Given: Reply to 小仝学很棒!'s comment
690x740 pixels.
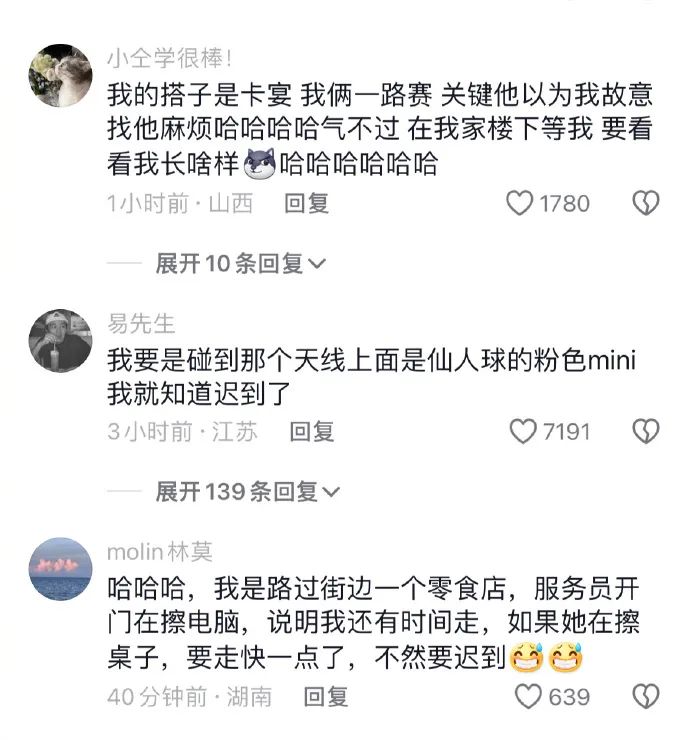Looking at the screenshot, I should pos(306,204).
